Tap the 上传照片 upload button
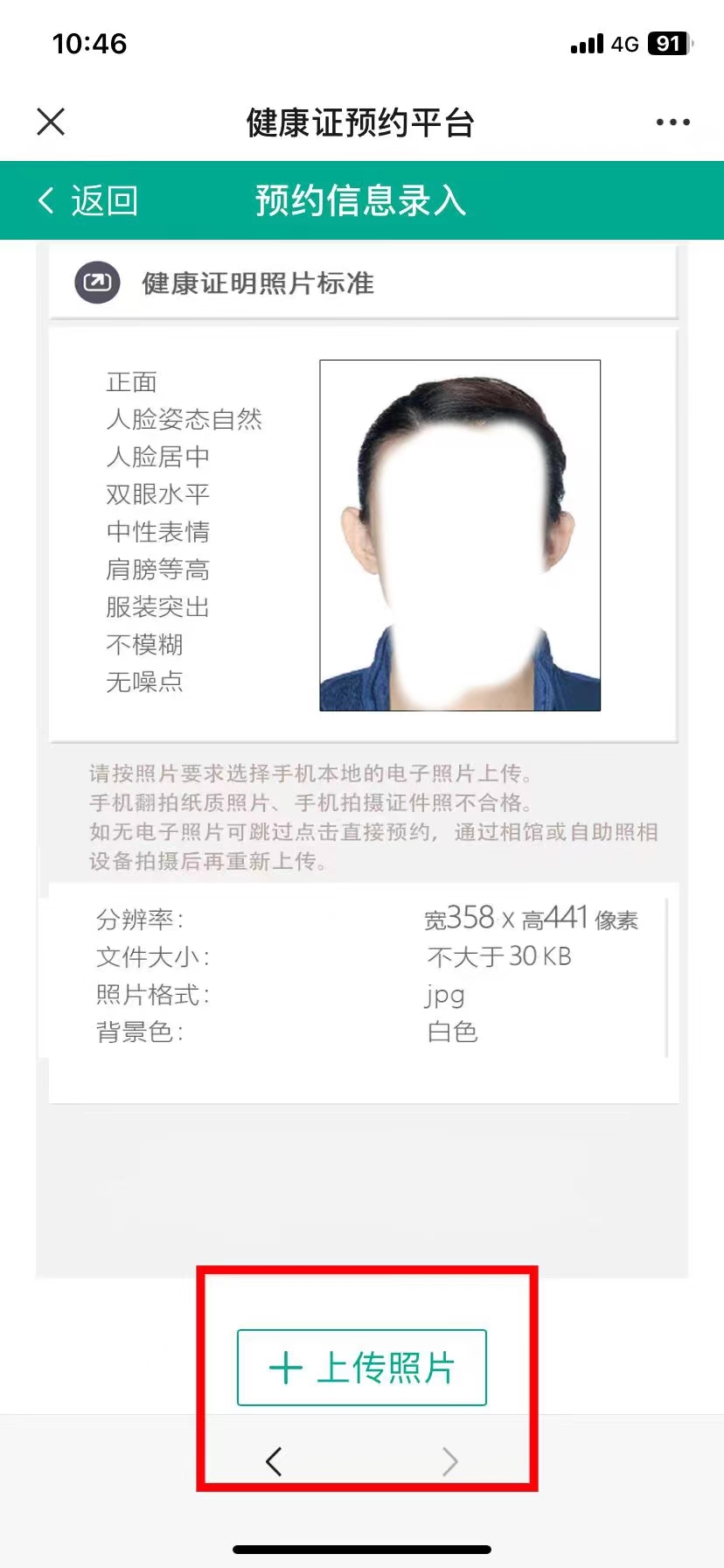The height and width of the screenshot is (1568, 724). [x=361, y=1368]
